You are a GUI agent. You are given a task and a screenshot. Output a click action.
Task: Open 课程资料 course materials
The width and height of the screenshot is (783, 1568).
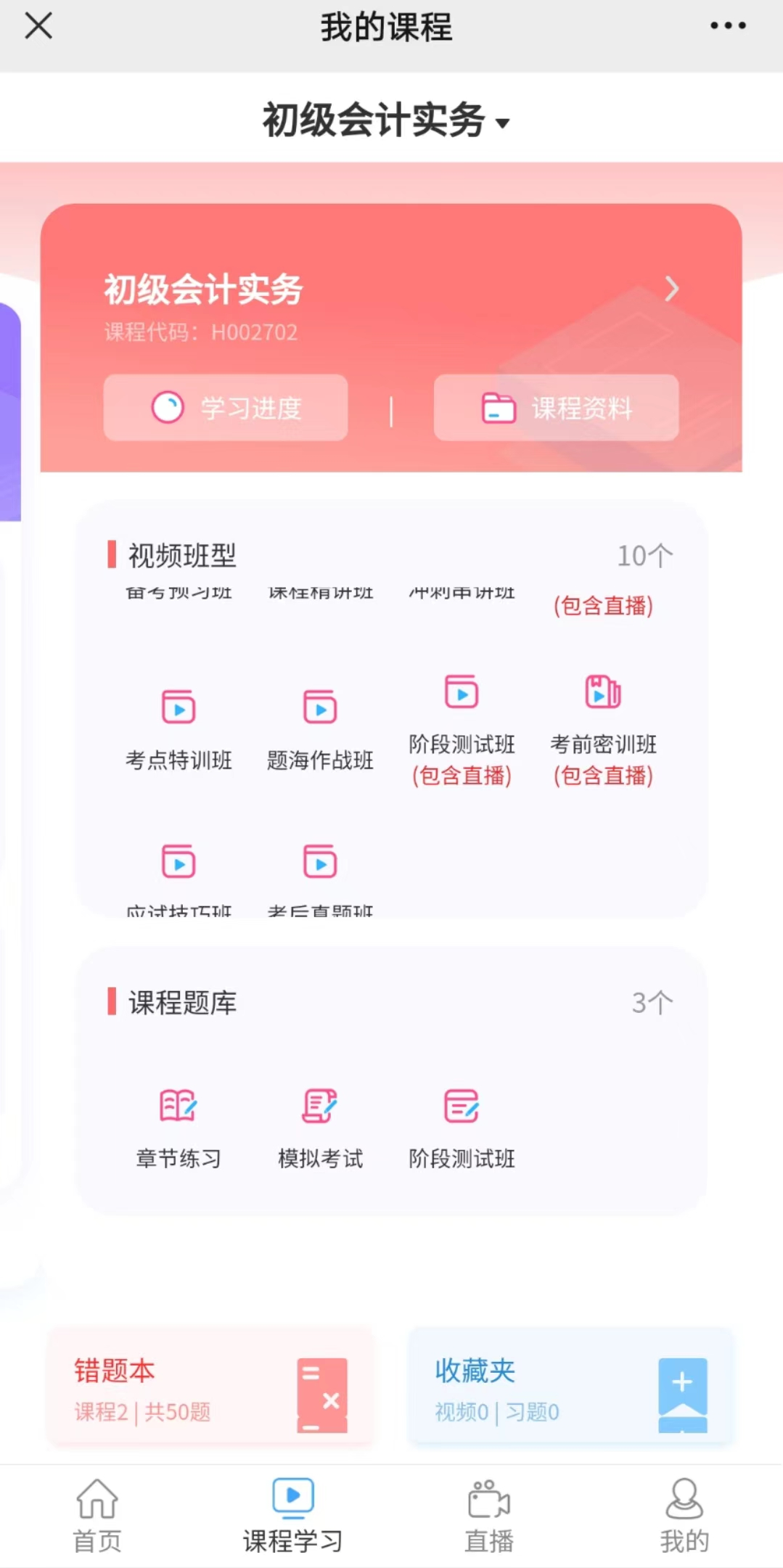pyautogui.click(x=556, y=408)
